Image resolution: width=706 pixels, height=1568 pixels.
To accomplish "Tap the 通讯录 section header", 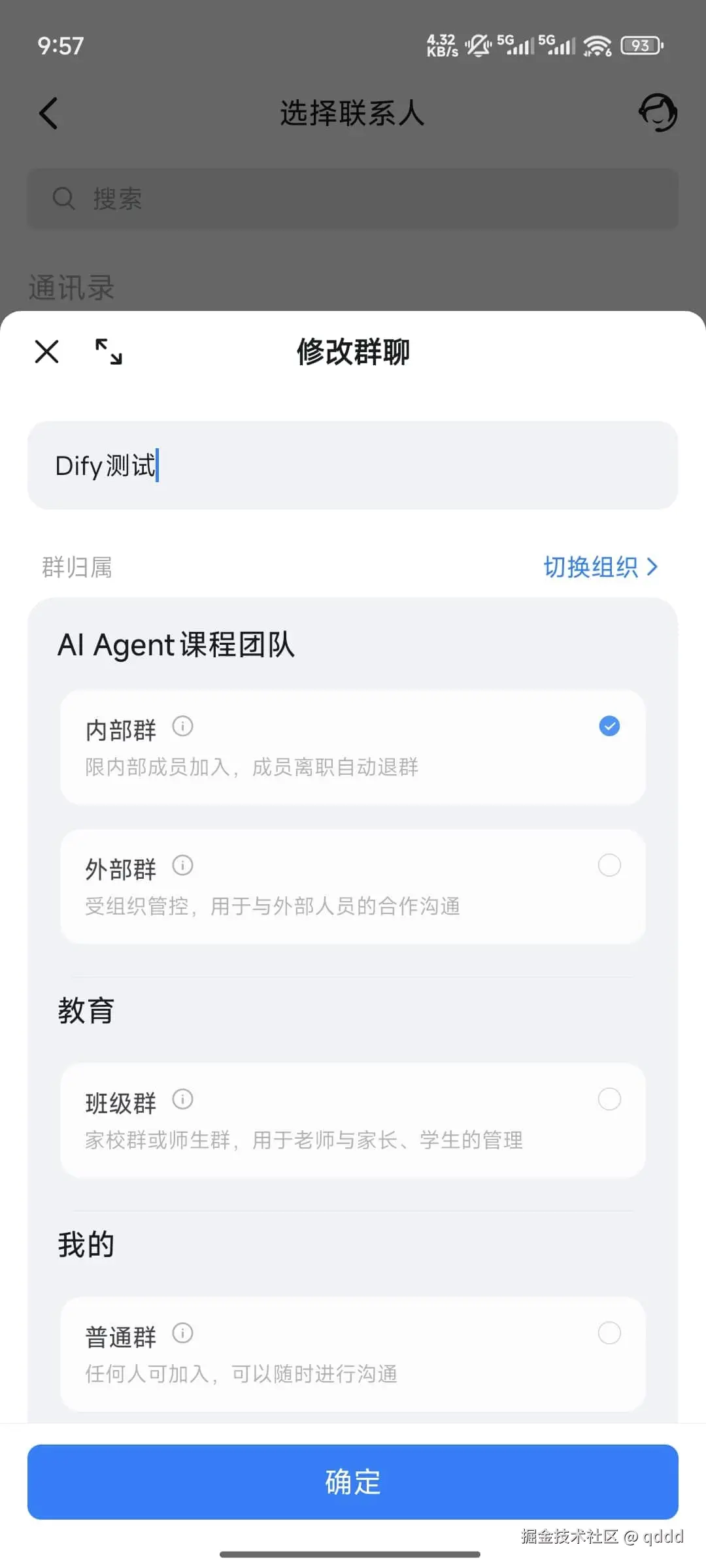I will coord(72,286).
